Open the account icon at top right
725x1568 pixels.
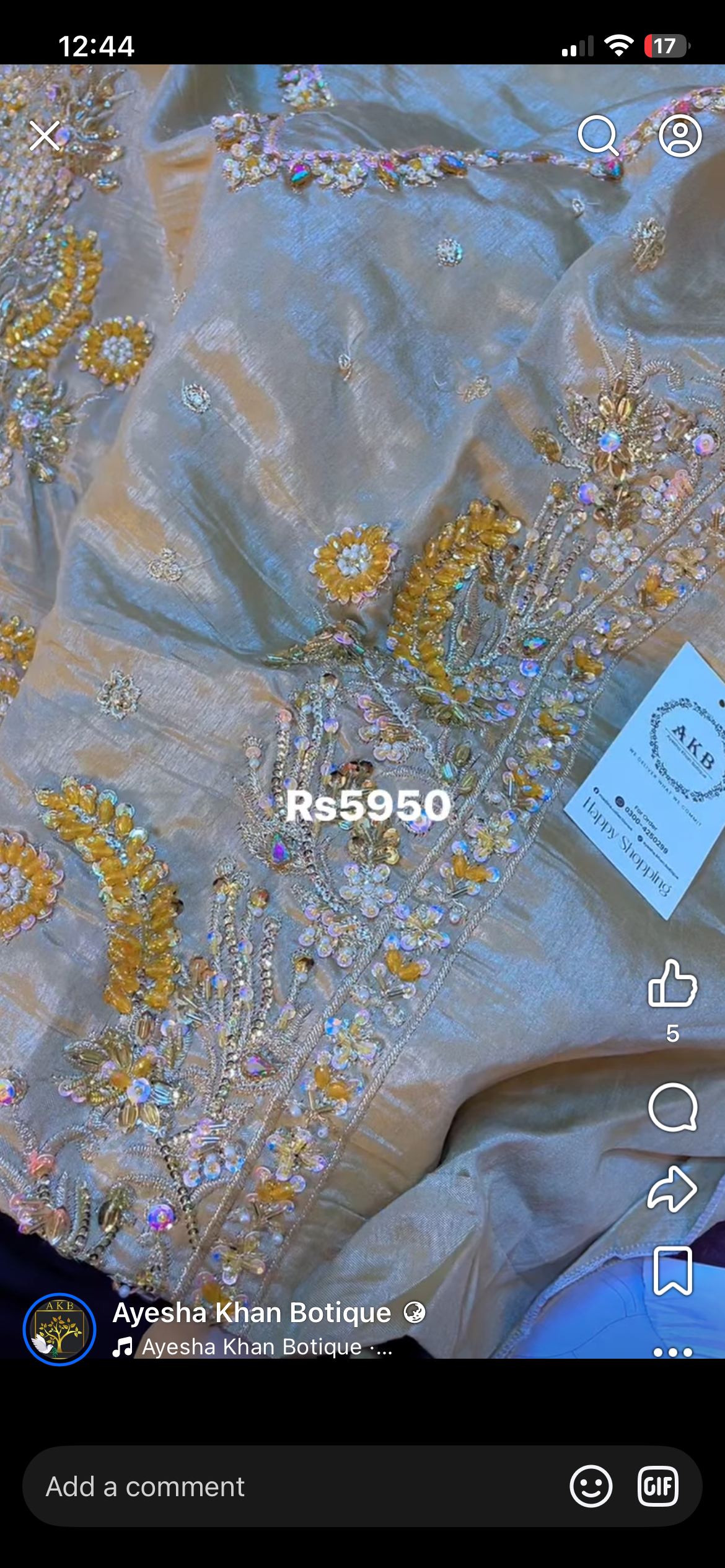(679, 136)
